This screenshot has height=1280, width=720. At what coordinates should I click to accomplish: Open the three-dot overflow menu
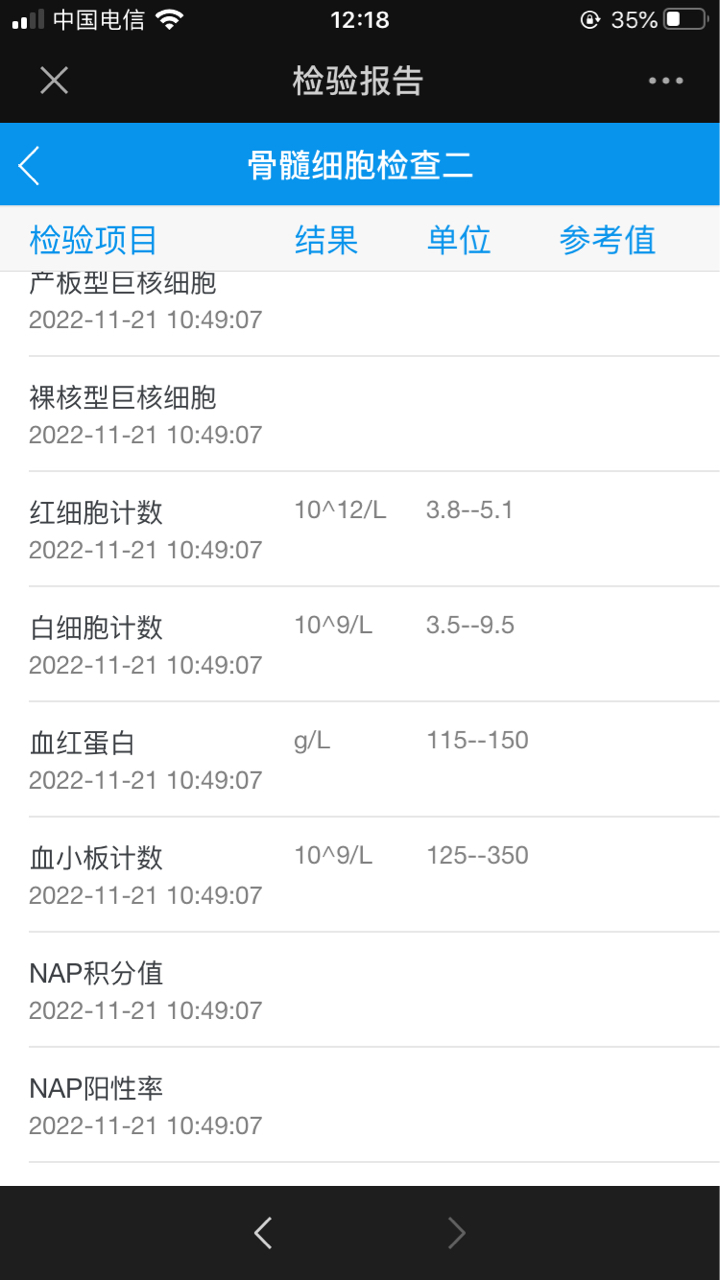(666, 81)
